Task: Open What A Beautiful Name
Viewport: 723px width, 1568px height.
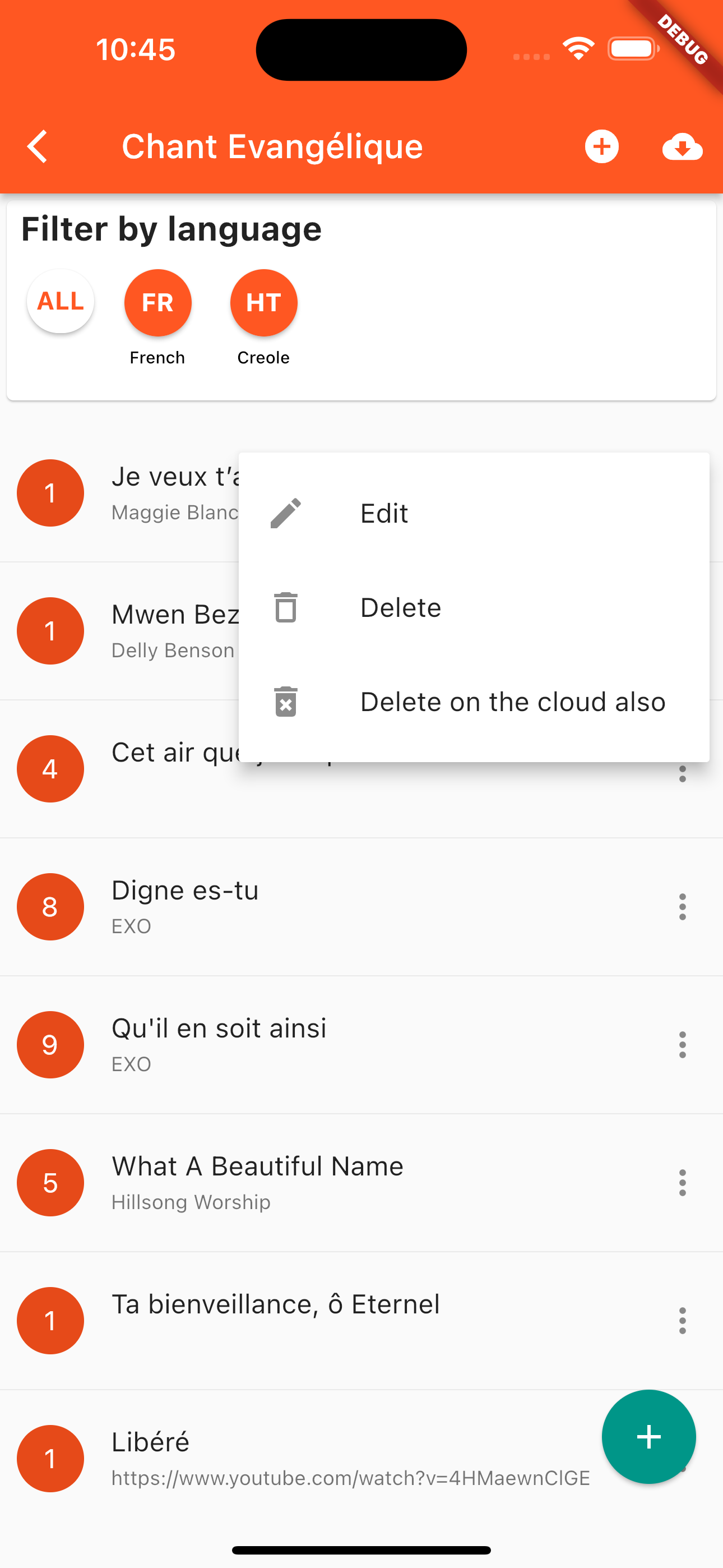Action: [x=304, y=1182]
